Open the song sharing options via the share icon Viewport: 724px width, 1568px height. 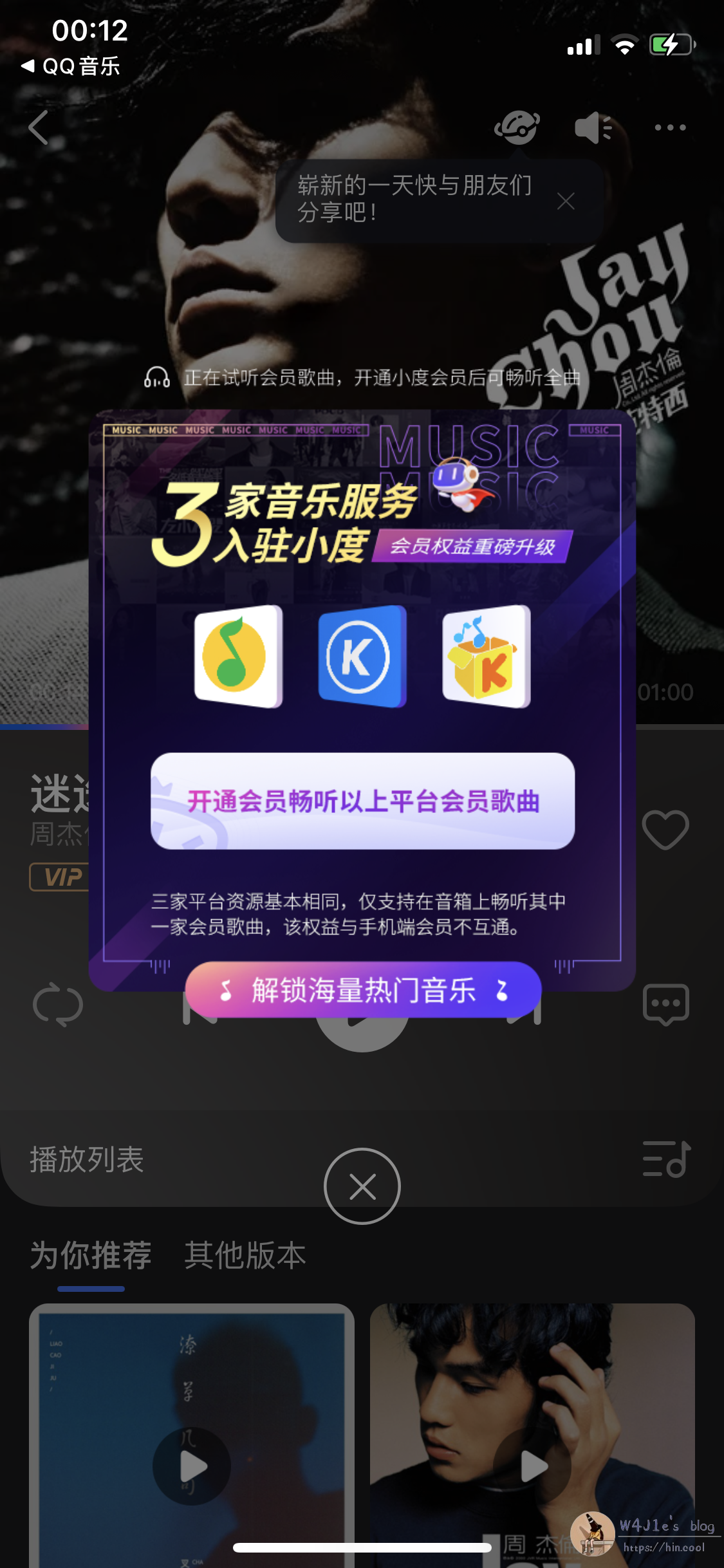click(517, 127)
